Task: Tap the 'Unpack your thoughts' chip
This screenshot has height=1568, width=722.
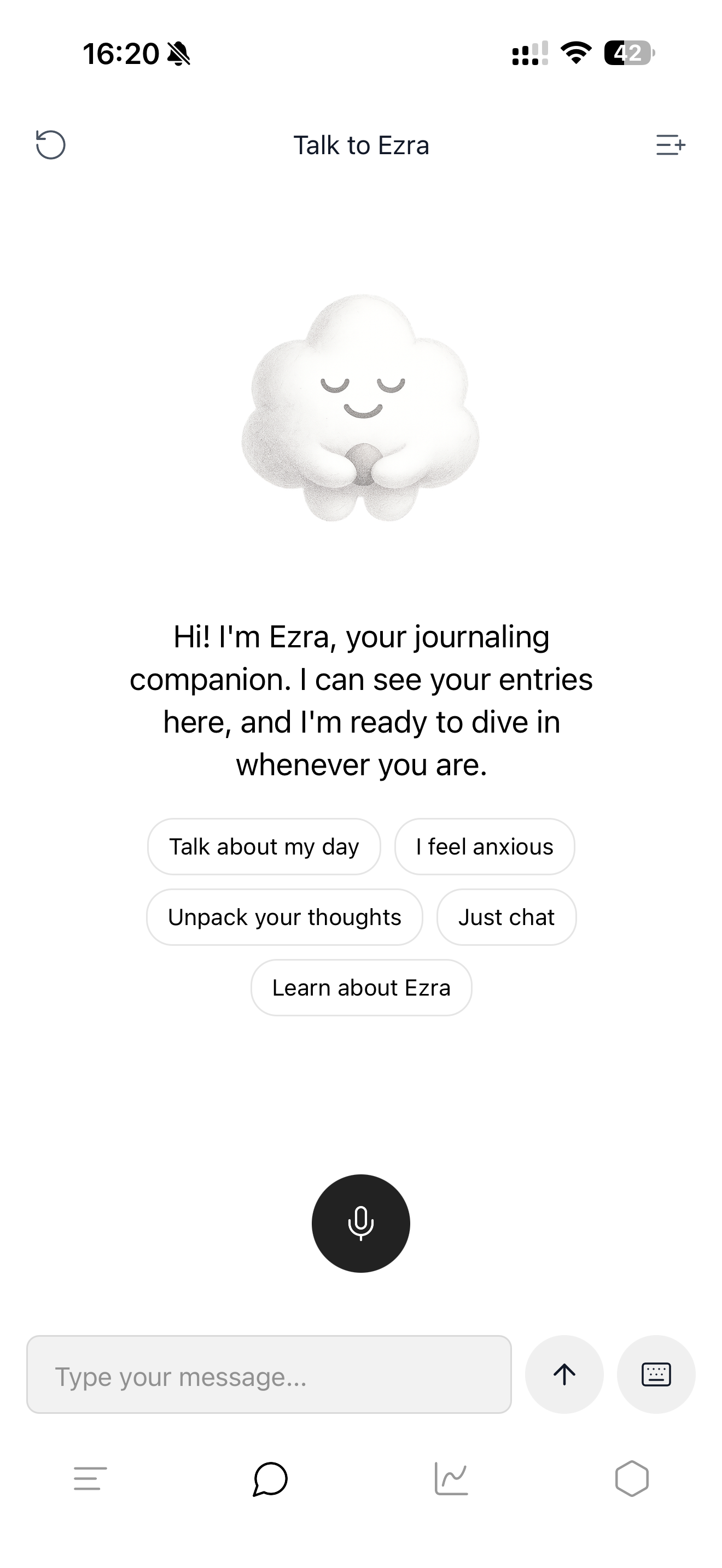Action: pyautogui.click(x=284, y=917)
